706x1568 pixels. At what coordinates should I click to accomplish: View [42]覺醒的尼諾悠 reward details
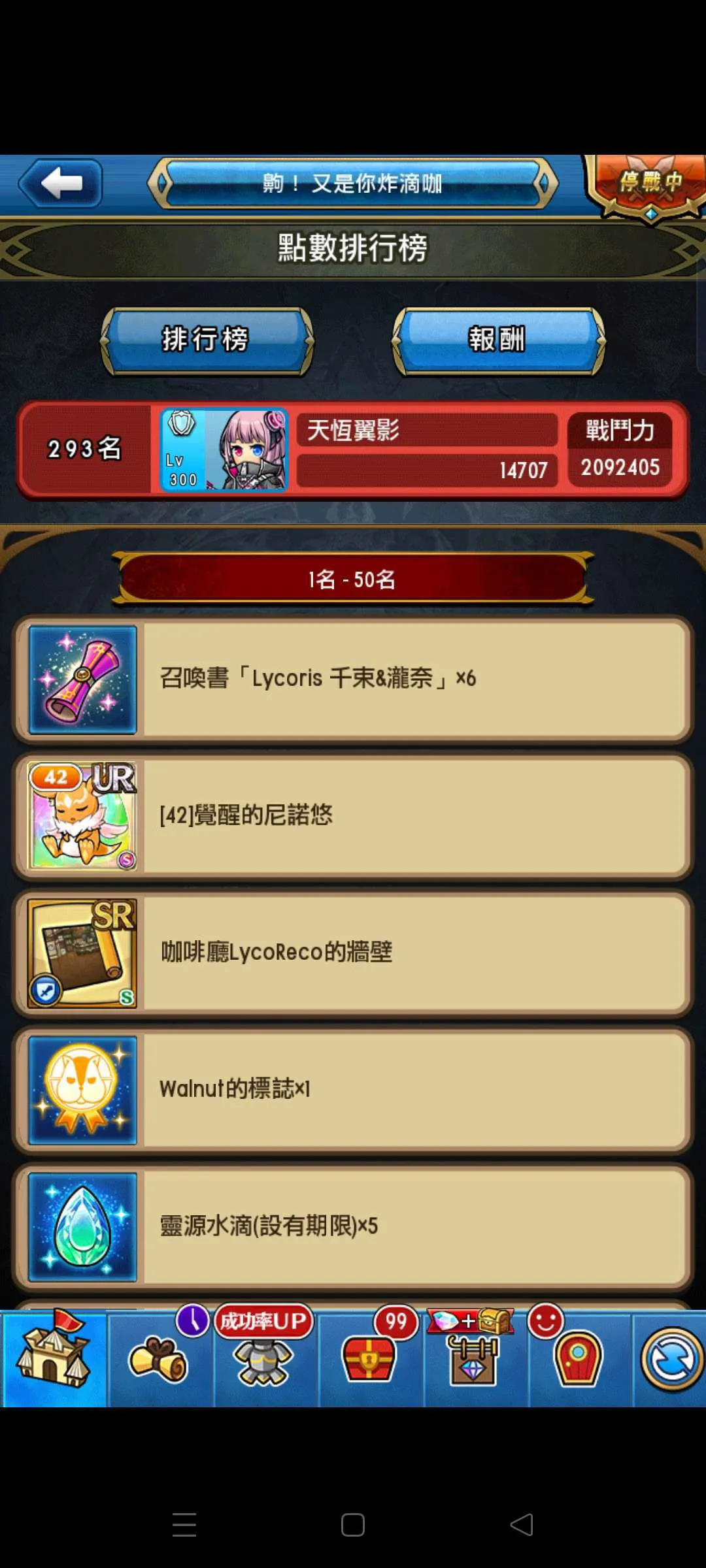click(353, 816)
